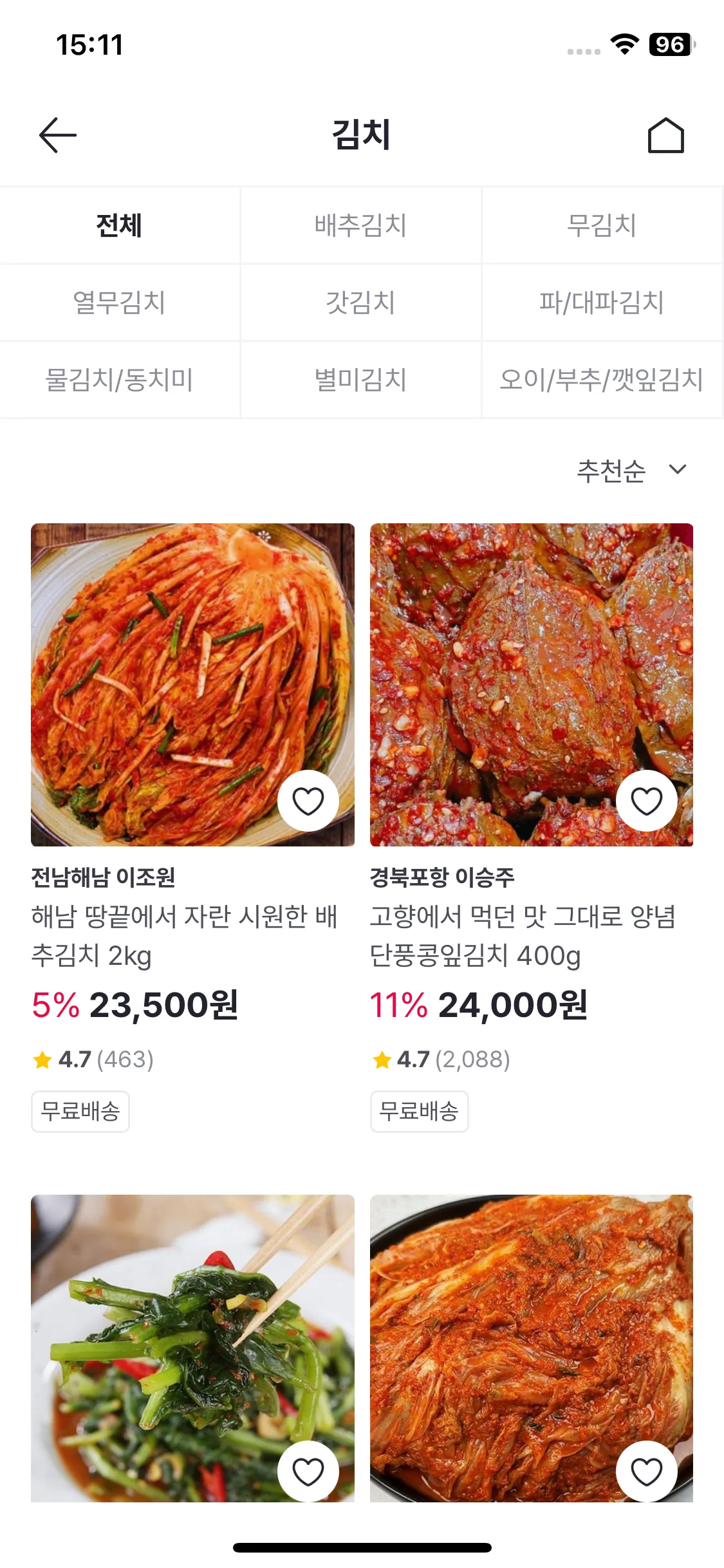Screen dimensions: 724x1568
Task: Heart the cabbage kimchi on the black plate
Action: coord(646,1472)
